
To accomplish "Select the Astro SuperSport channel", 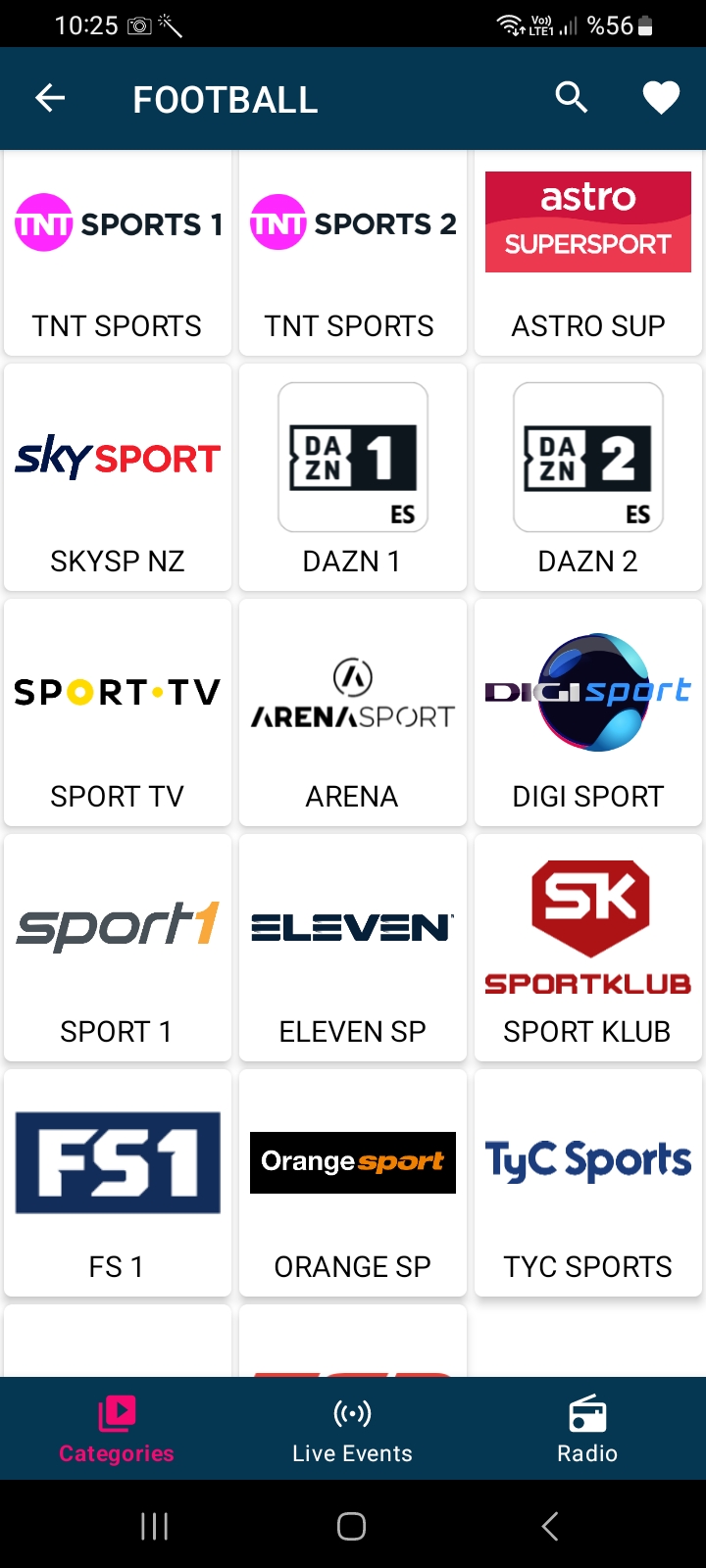I will (x=588, y=253).
